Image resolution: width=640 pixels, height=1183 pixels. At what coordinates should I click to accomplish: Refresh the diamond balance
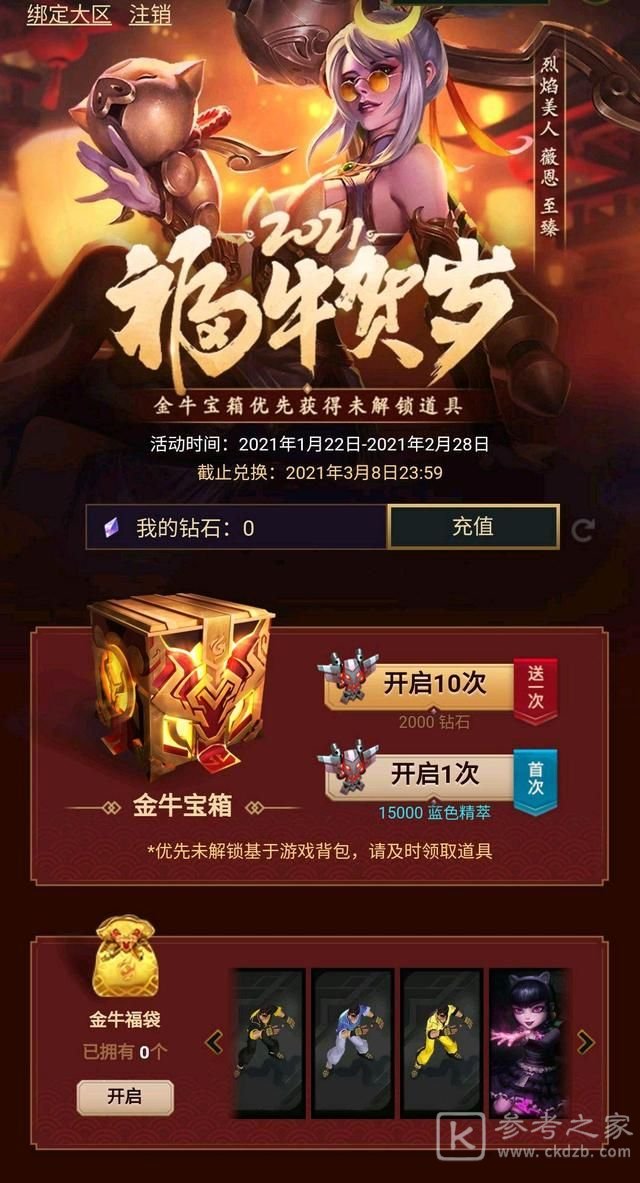click(584, 530)
